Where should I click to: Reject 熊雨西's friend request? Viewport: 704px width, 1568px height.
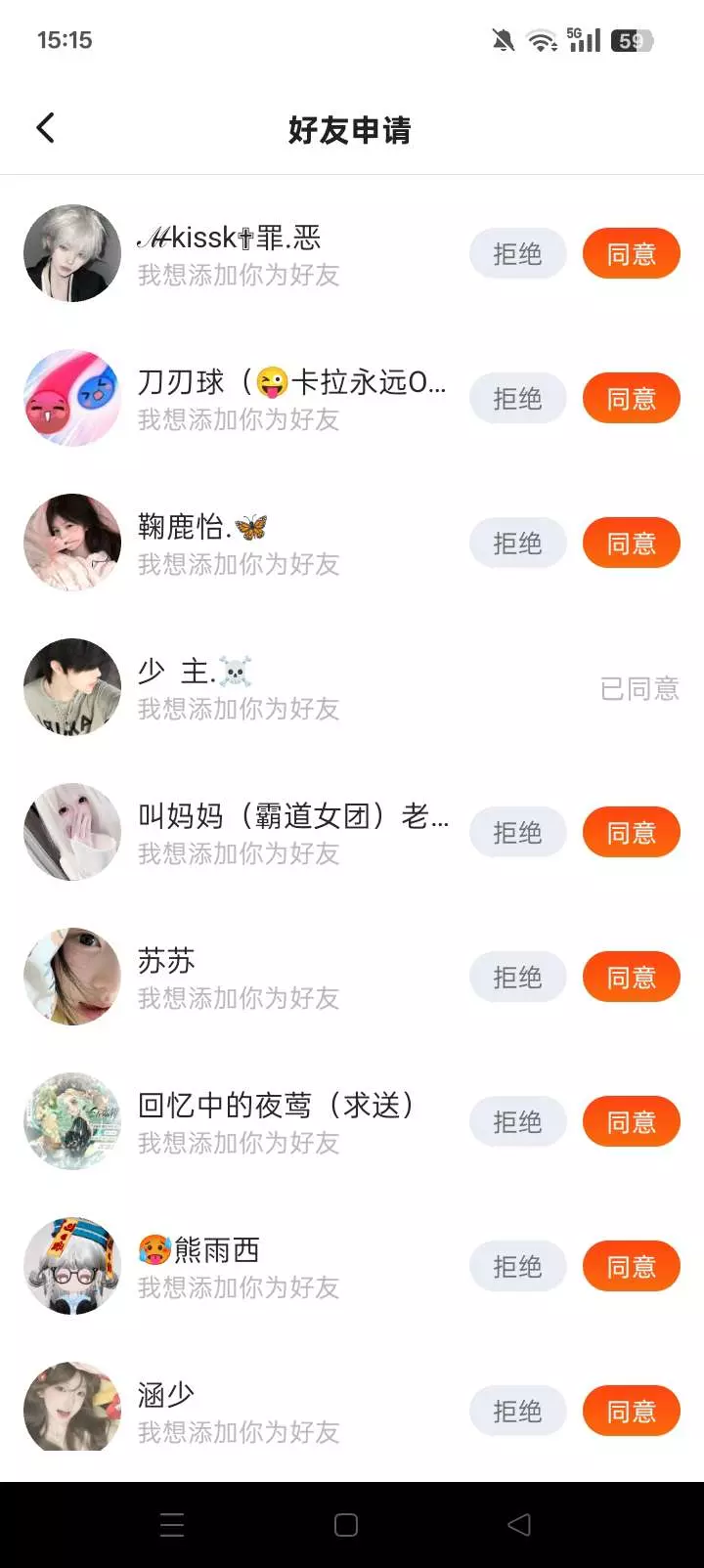click(x=517, y=1267)
